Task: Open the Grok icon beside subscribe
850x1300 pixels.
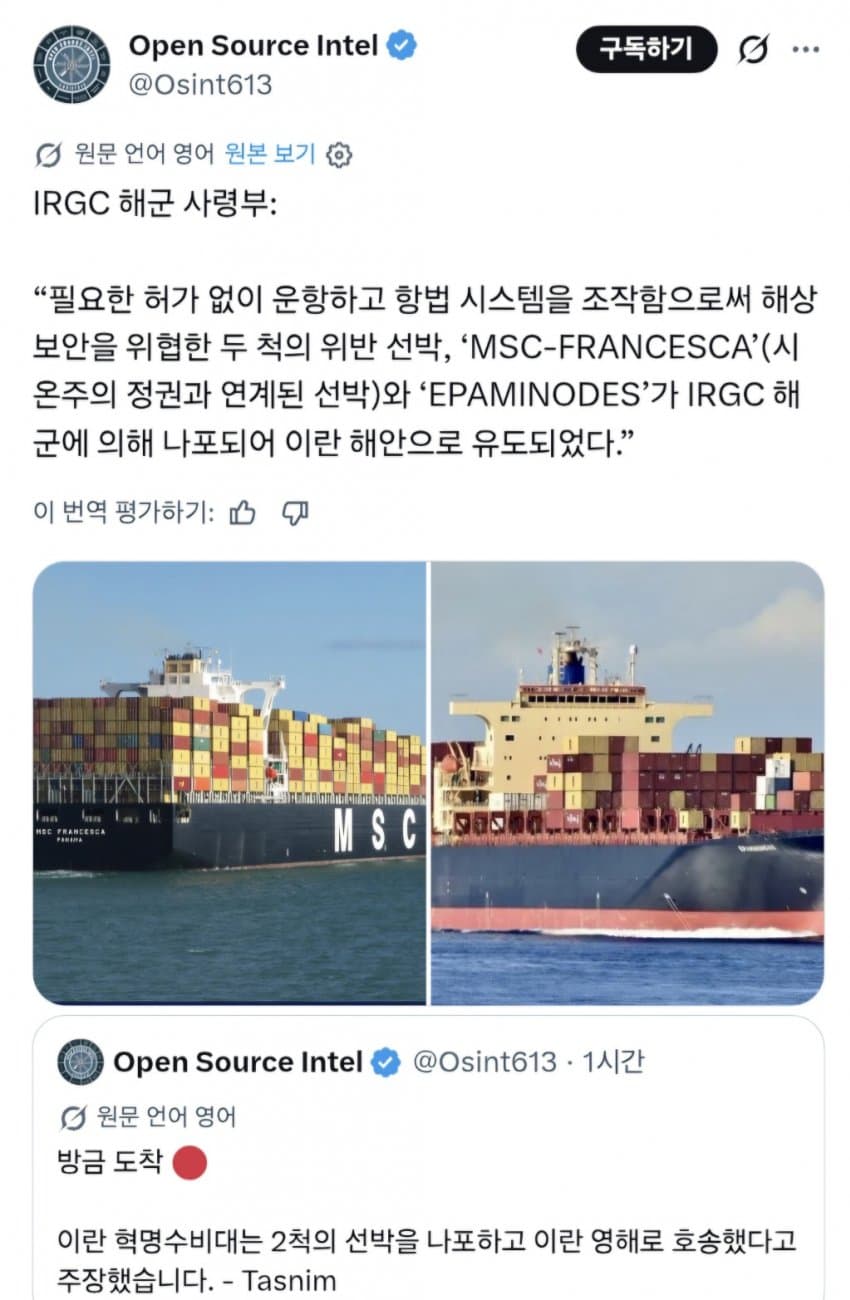Action: (x=753, y=49)
